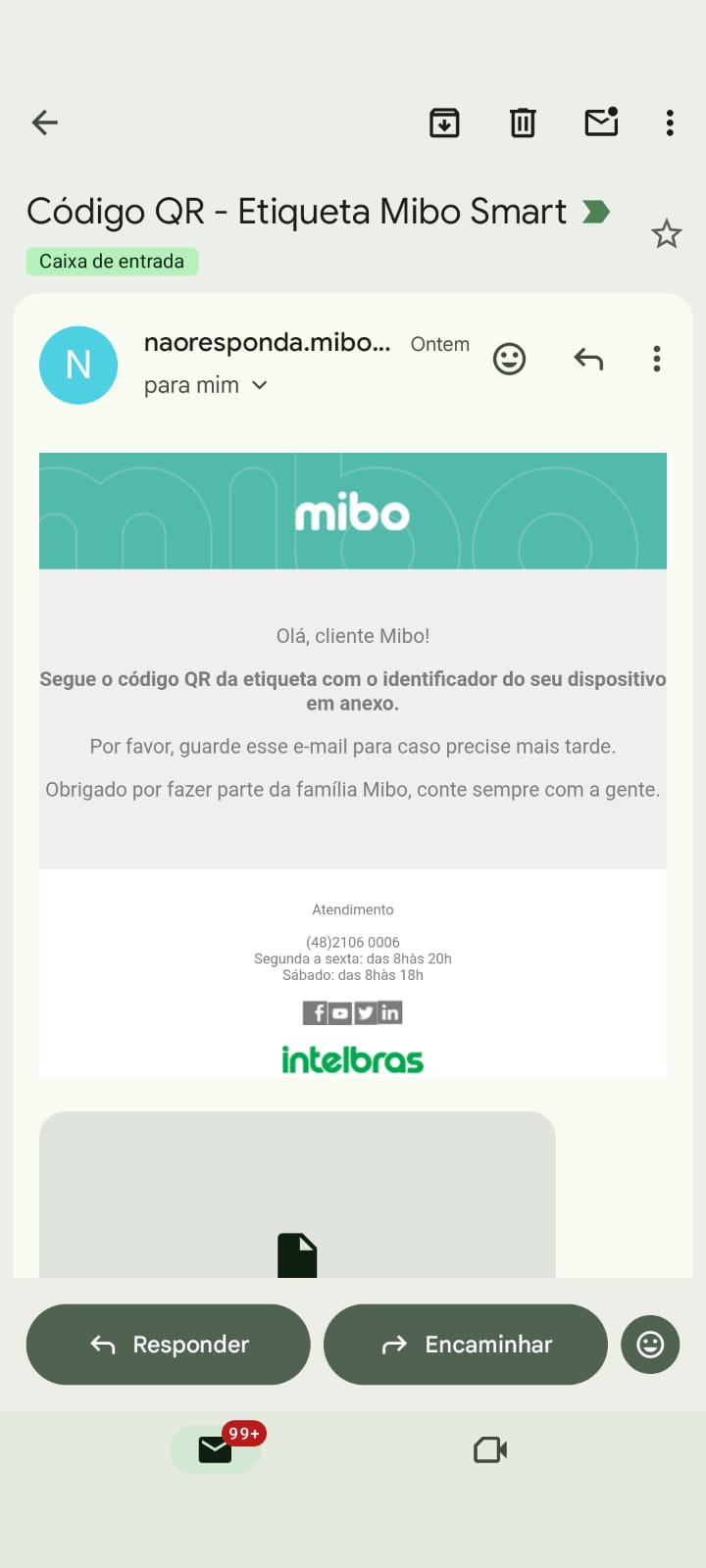The width and height of the screenshot is (706, 1568).
Task: Switch to the Mail tab
Action: click(x=216, y=1449)
